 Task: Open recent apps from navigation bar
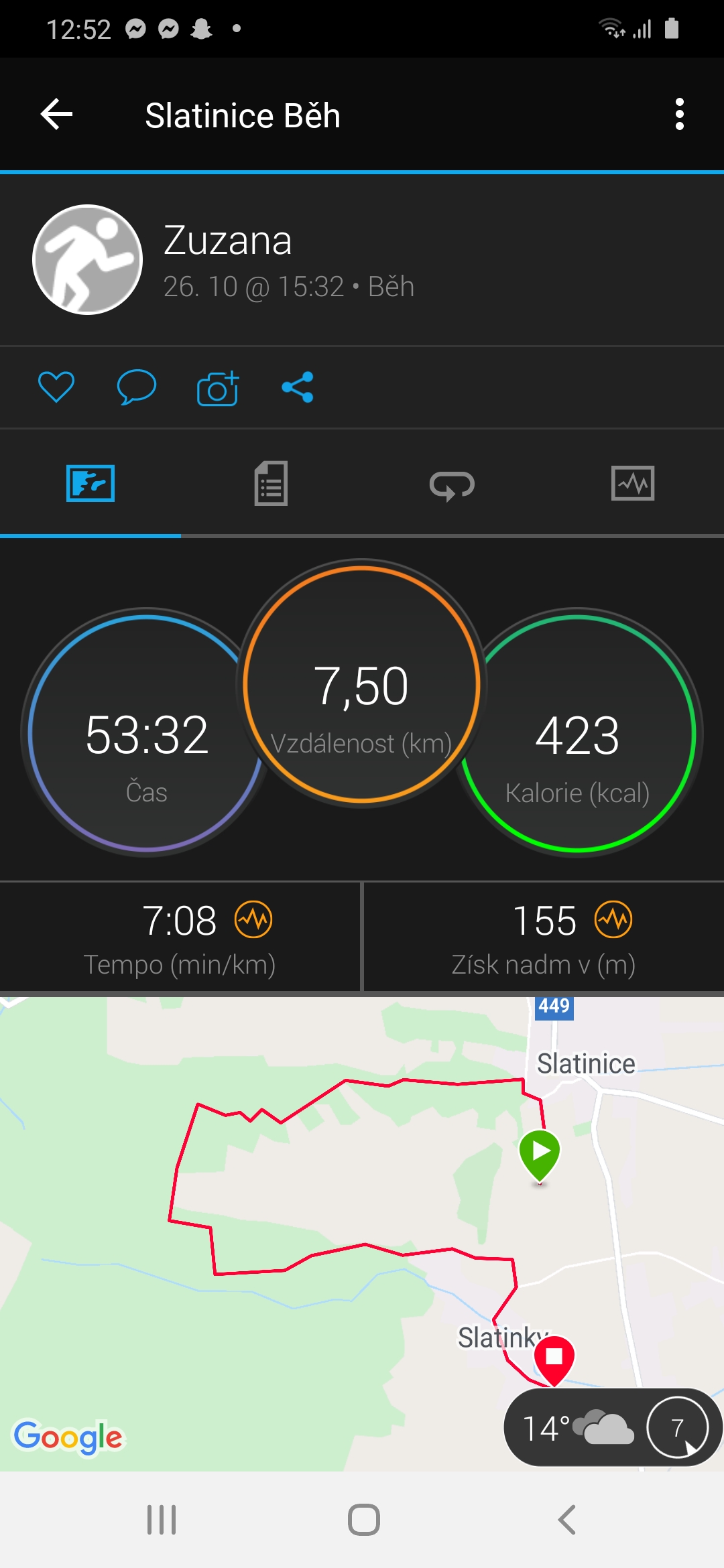162,1520
